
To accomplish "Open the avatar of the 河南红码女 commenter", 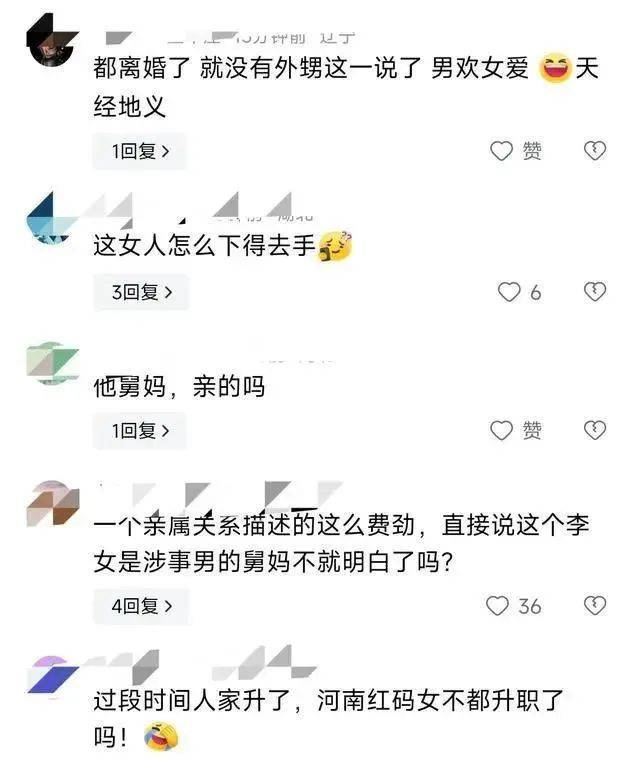I will pos(52,676).
